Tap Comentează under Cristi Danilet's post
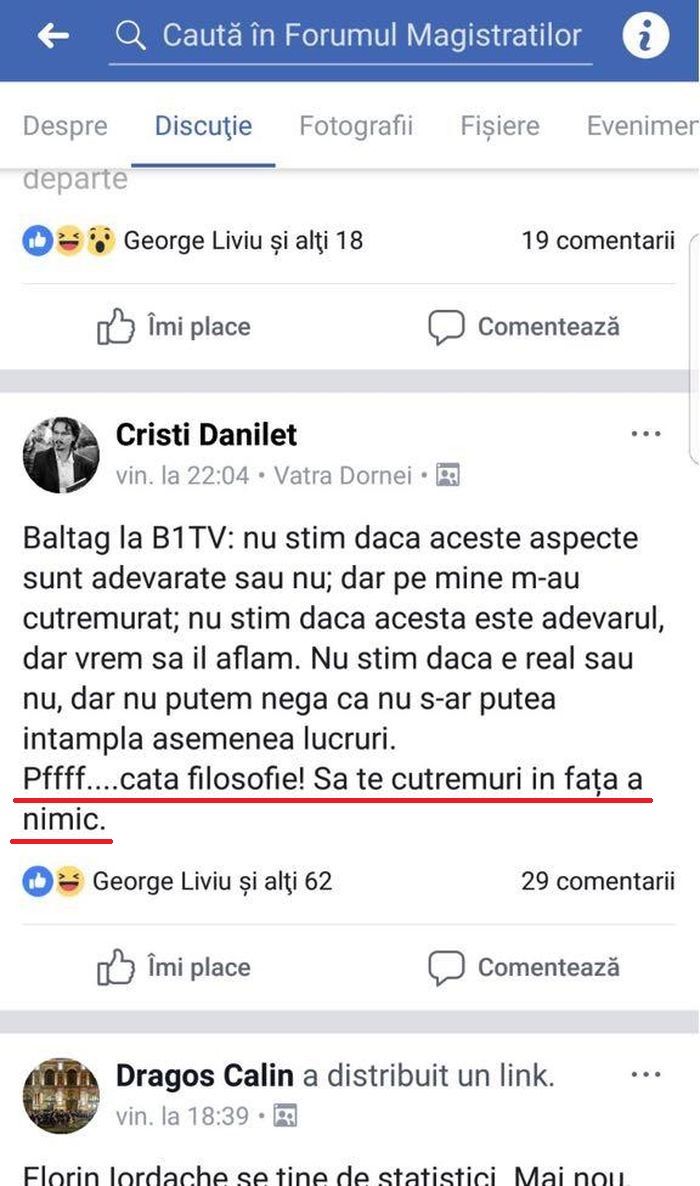The image size is (700, 1186). tap(524, 967)
